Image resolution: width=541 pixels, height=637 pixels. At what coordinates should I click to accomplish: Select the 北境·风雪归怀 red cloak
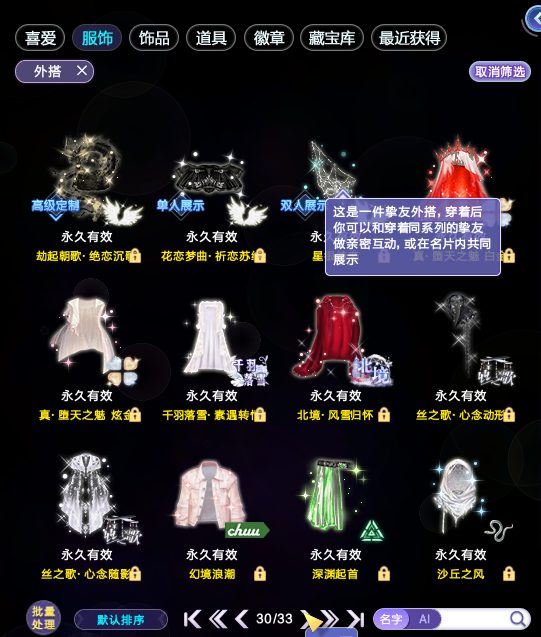point(336,360)
